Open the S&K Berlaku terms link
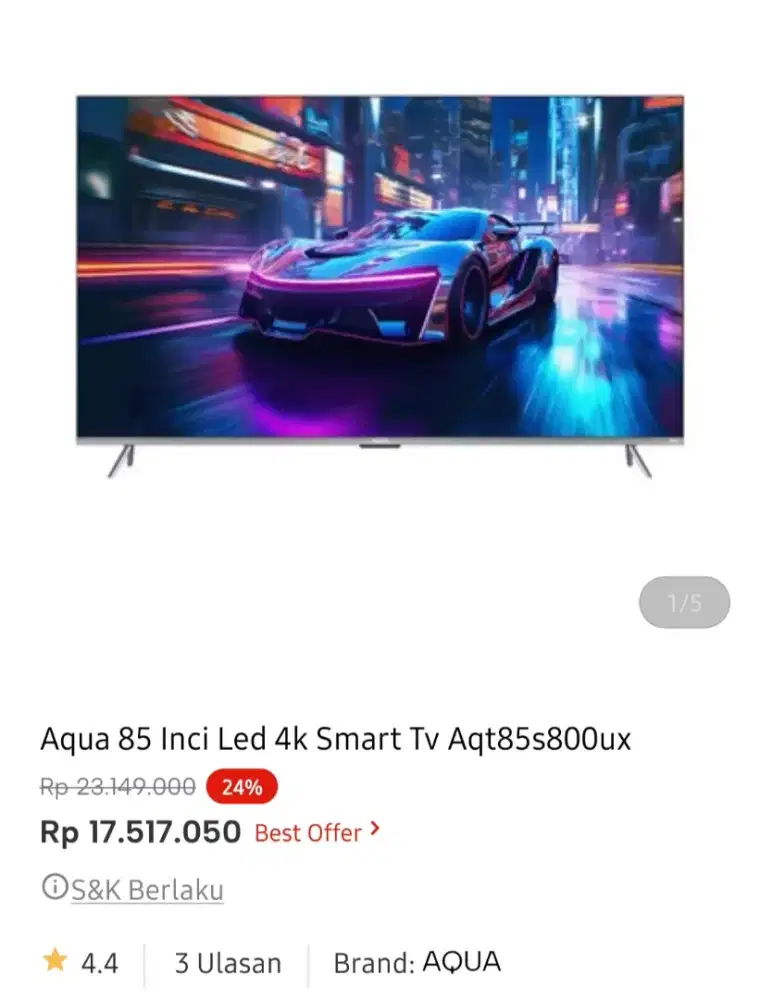760x1000 pixels. tap(146, 889)
